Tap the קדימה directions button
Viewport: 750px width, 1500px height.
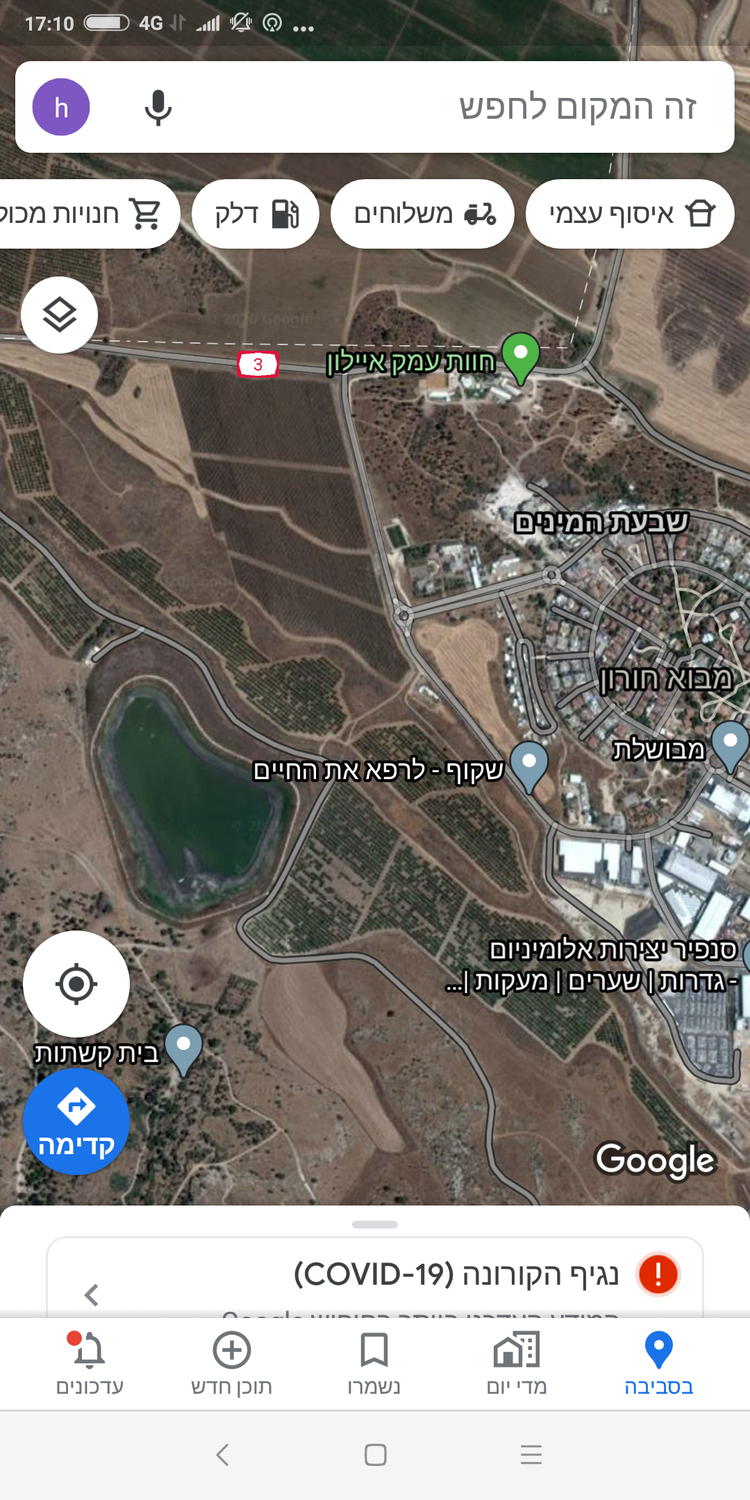point(76,1121)
